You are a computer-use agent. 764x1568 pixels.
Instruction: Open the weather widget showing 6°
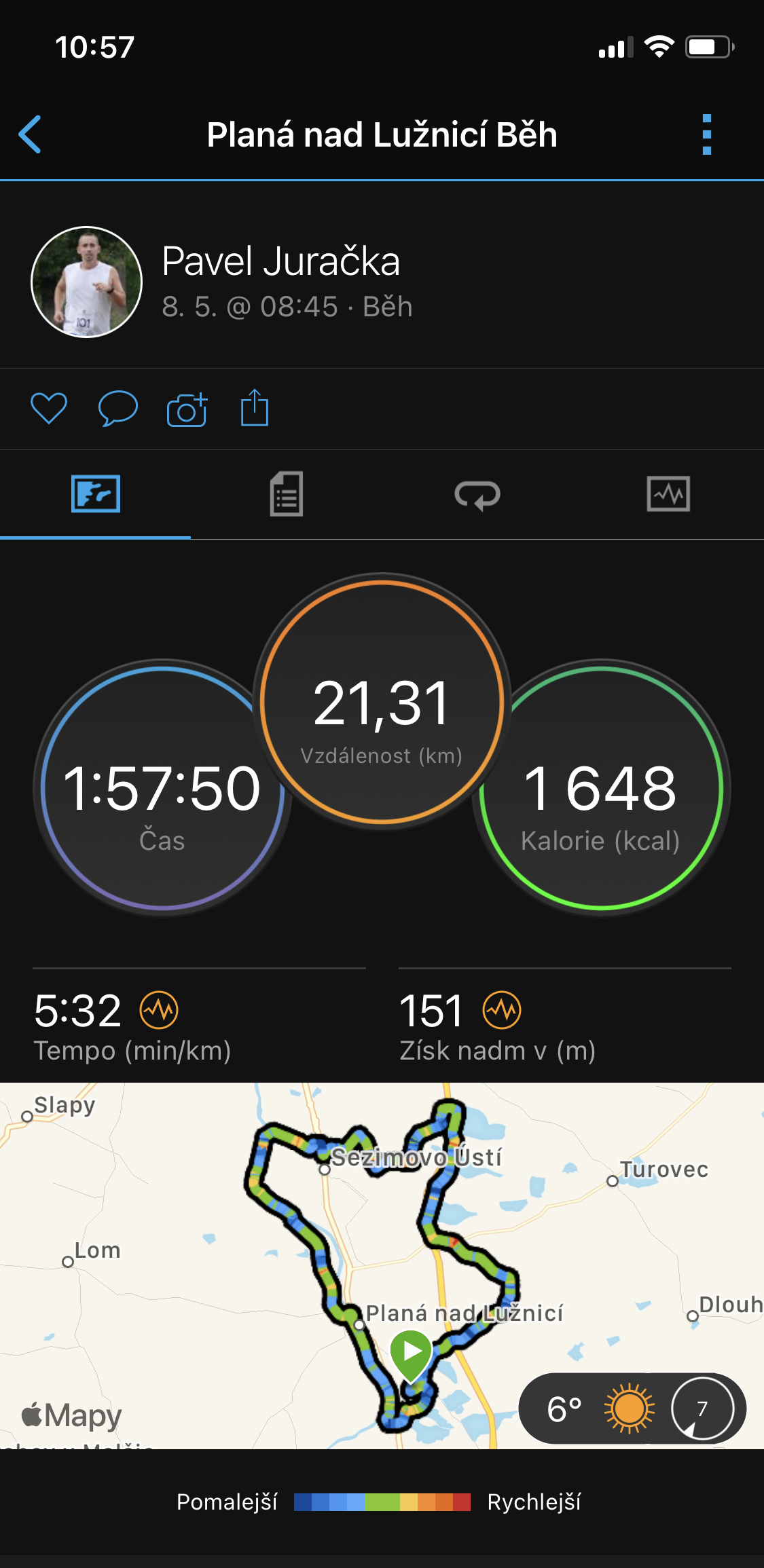(x=632, y=1408)
